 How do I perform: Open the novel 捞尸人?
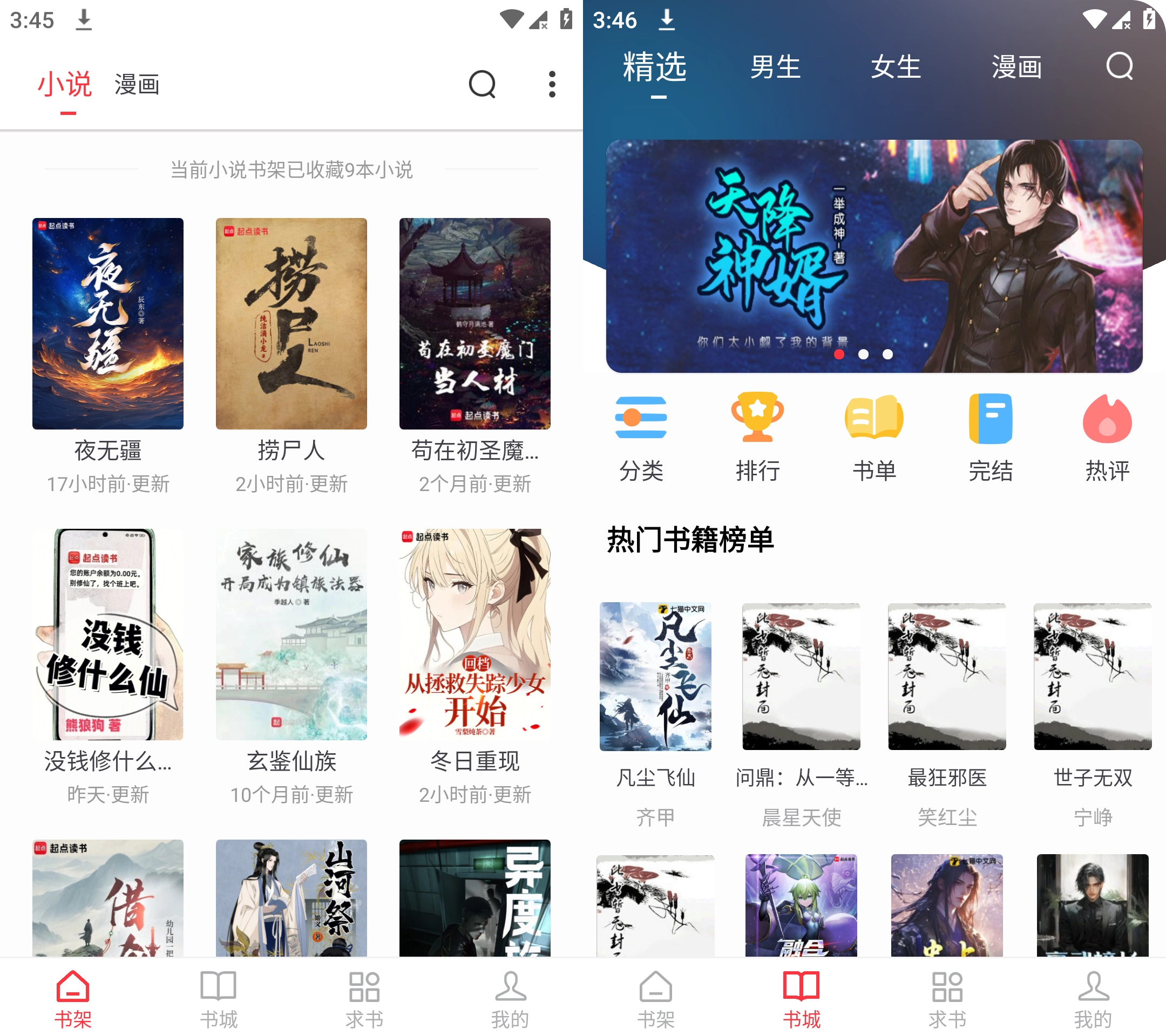coord(291,323)
